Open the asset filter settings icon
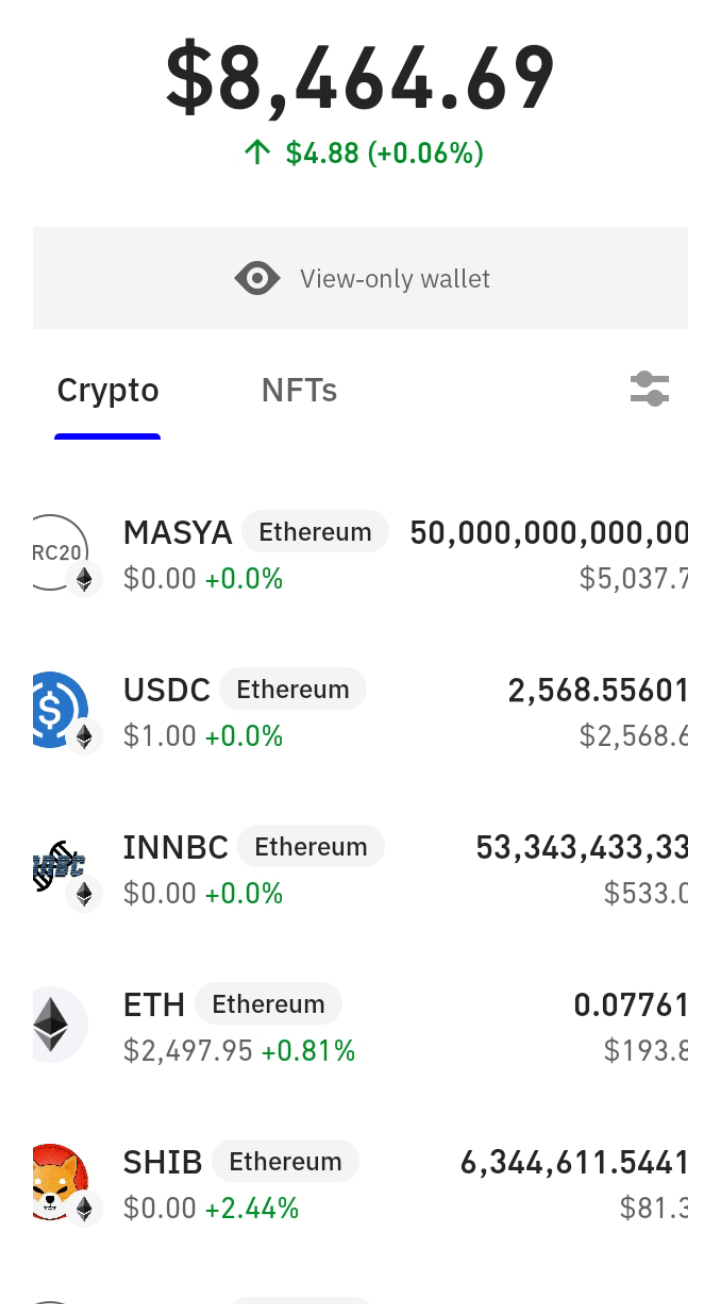 pos(649,389)
